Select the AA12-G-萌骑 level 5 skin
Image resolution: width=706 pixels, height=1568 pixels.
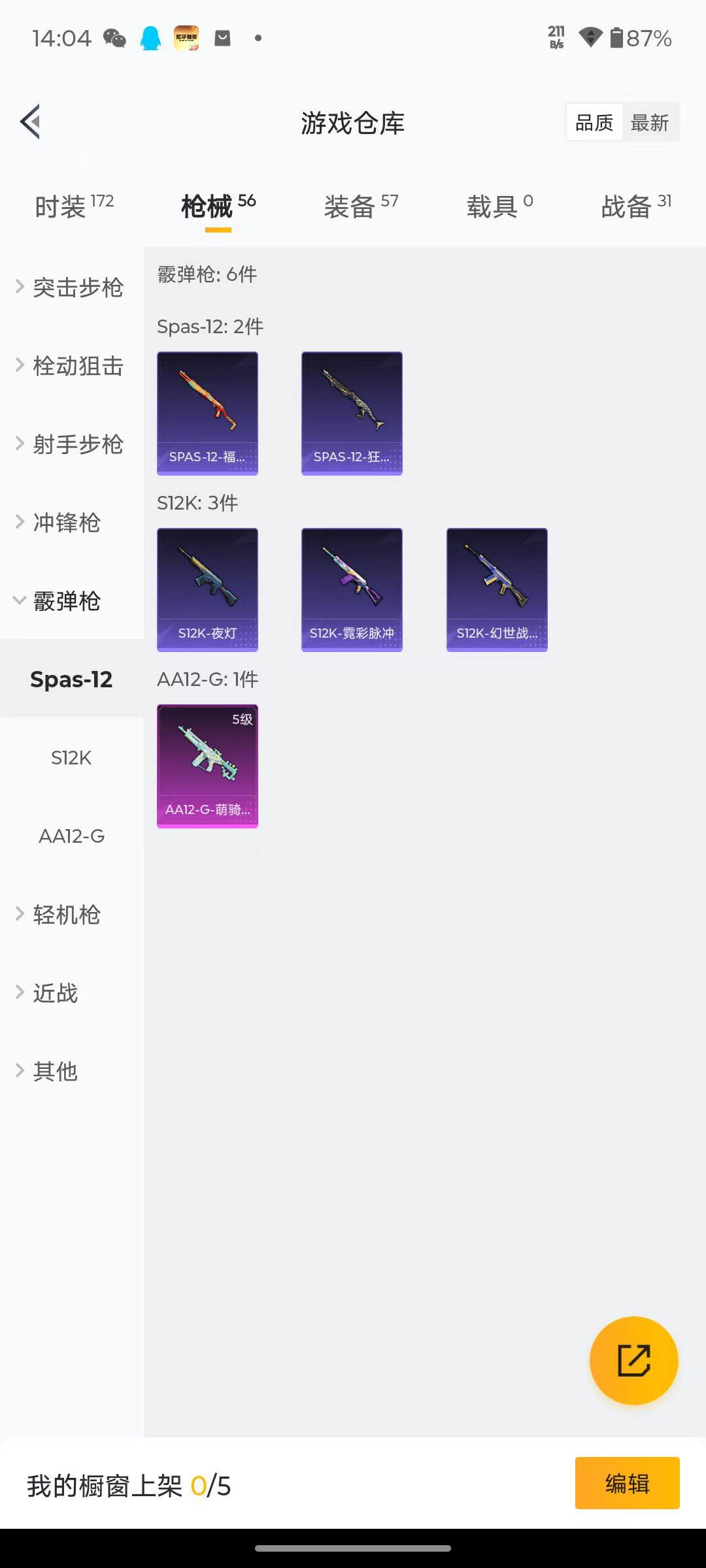pos(207,764)
